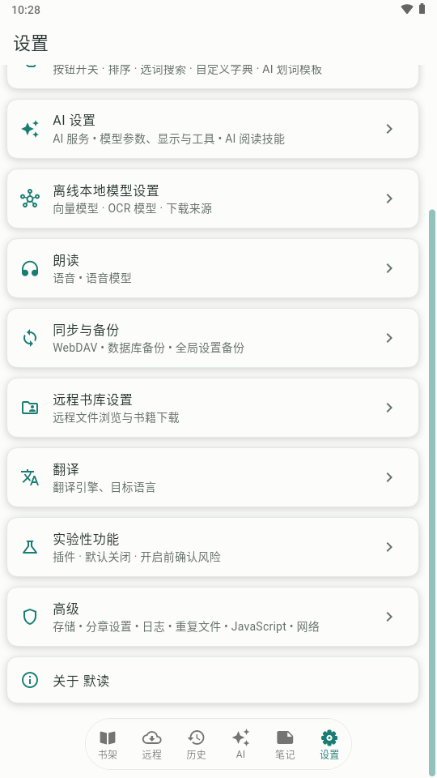The width and height of the screenshot is (437, 778).
Task: Switch to the 笔记 tab
Action: pyautogui.click(x=285, y=744)
